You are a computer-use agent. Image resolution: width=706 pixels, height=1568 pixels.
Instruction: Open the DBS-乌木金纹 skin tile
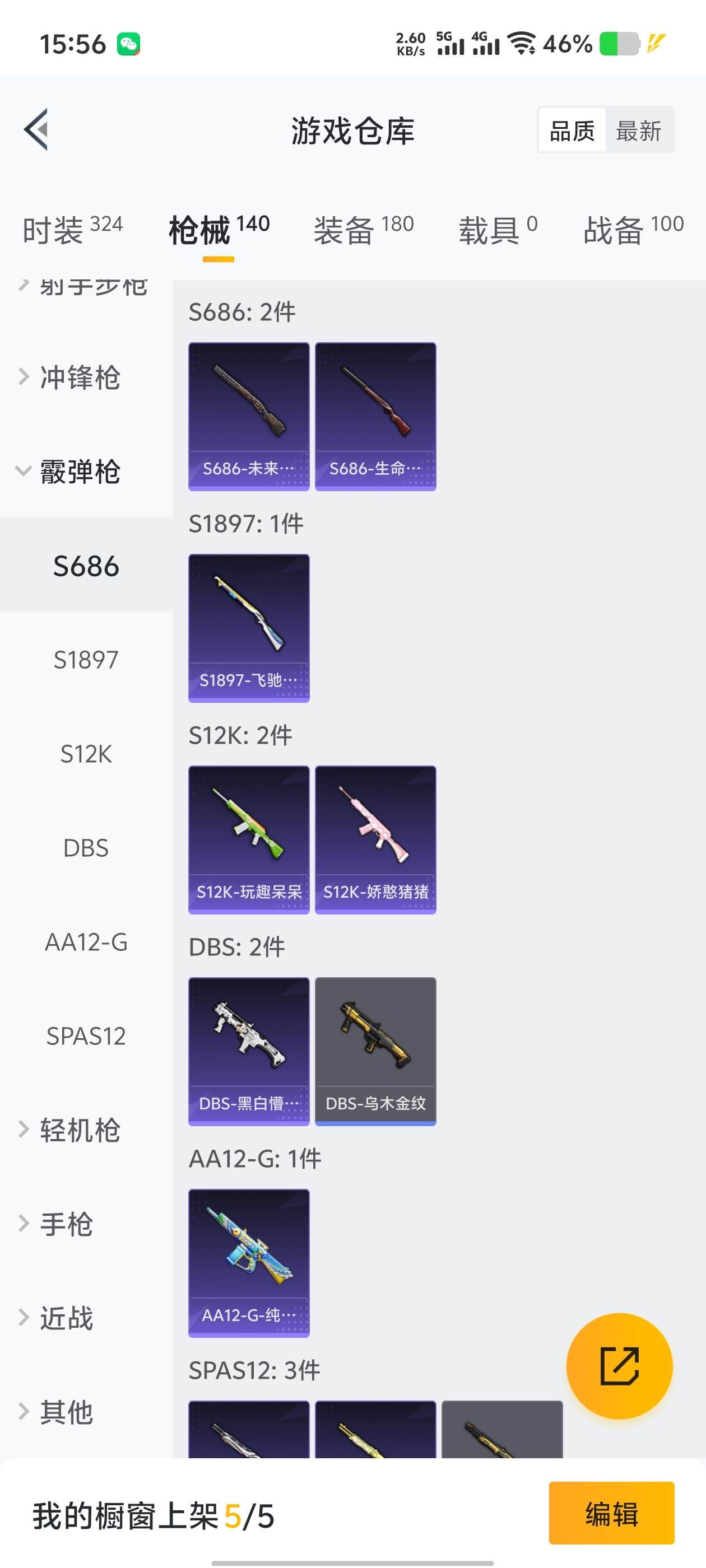click(375, 1051)
